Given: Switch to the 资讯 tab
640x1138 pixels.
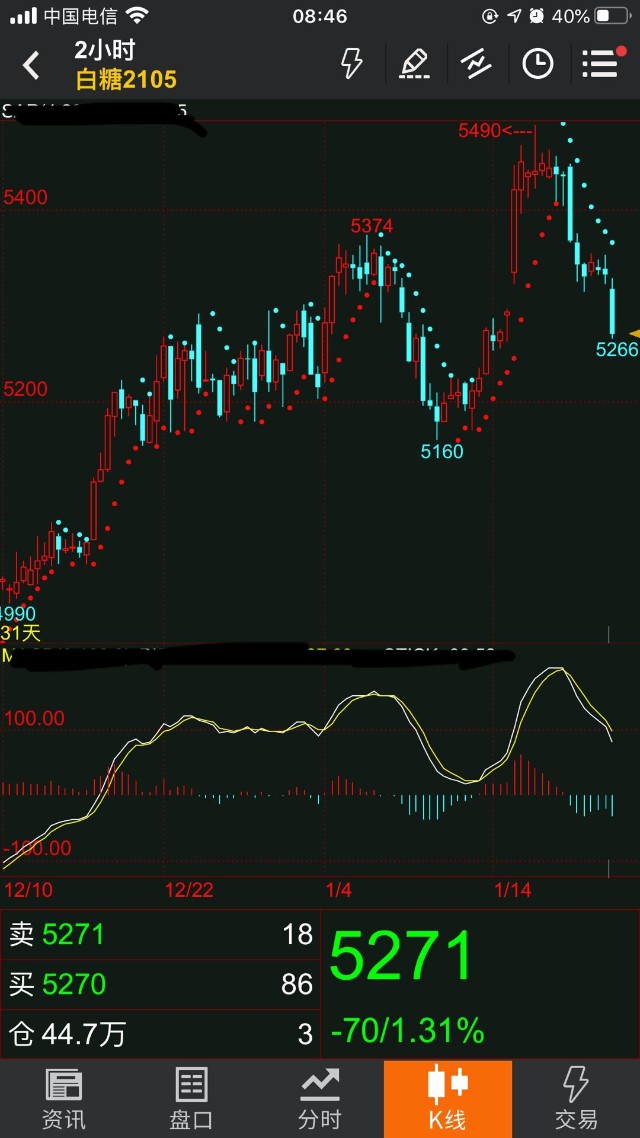Looking at the screenshot, I should tap(64, 1098).
